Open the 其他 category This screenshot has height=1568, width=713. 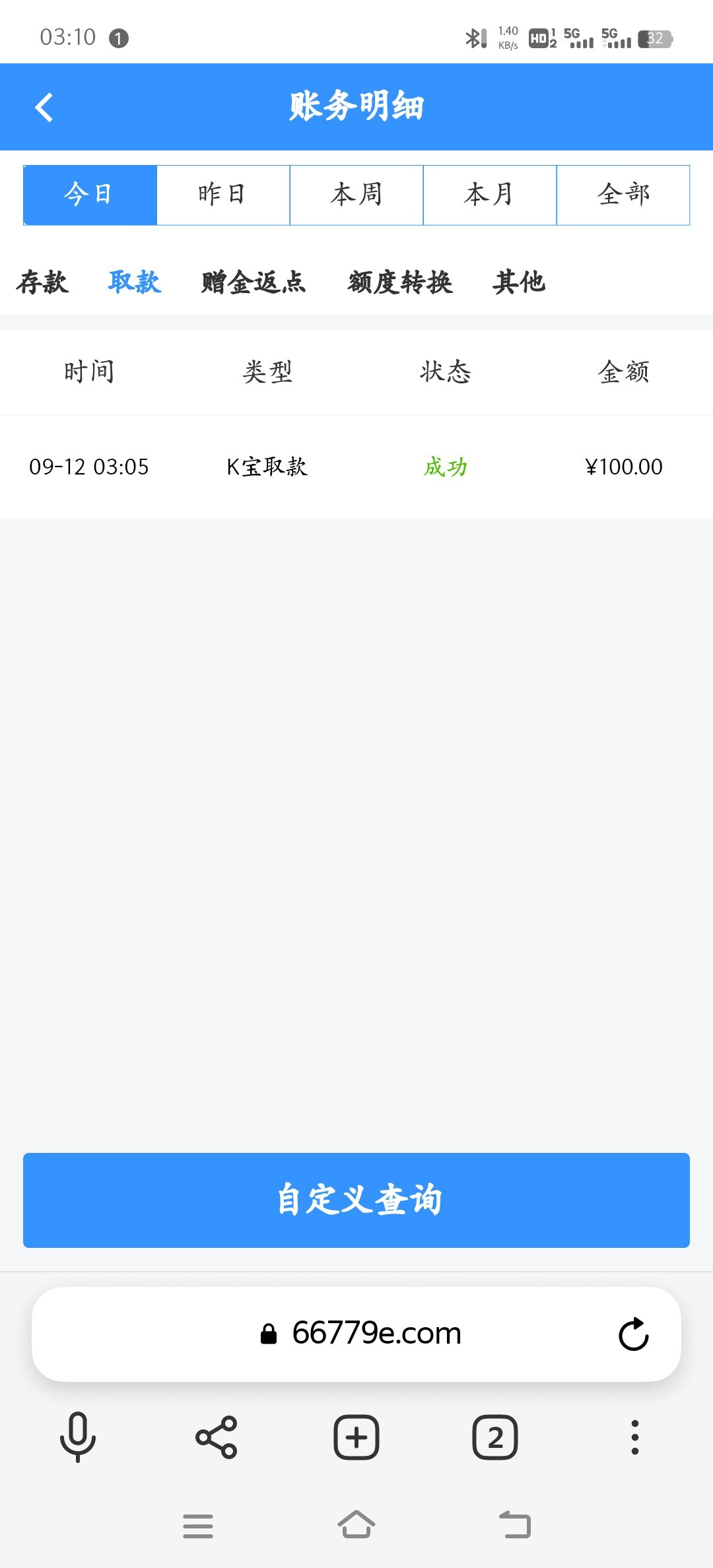[519, 282]
